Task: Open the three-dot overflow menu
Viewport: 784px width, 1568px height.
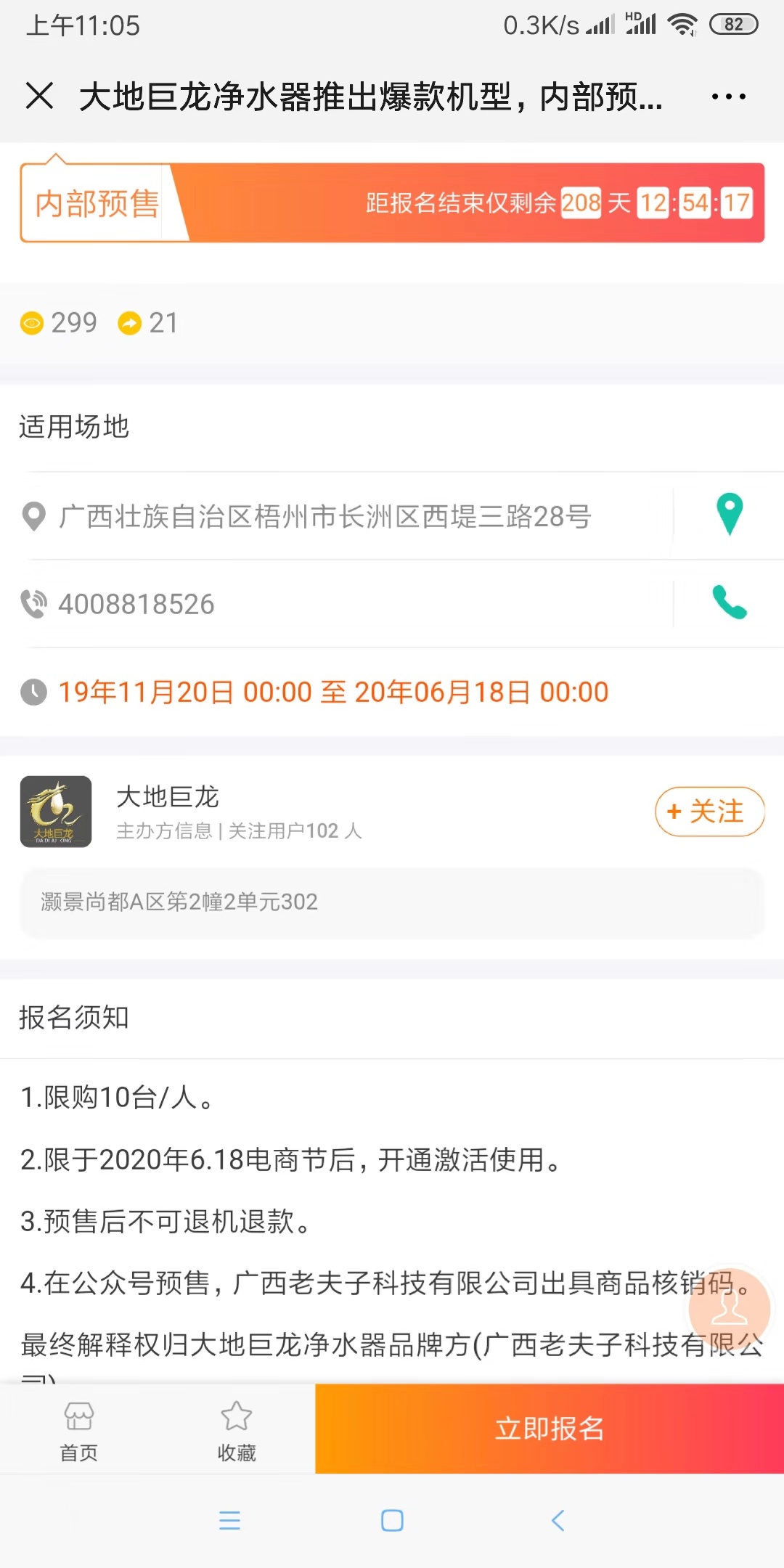Action: tap(728, 97)
